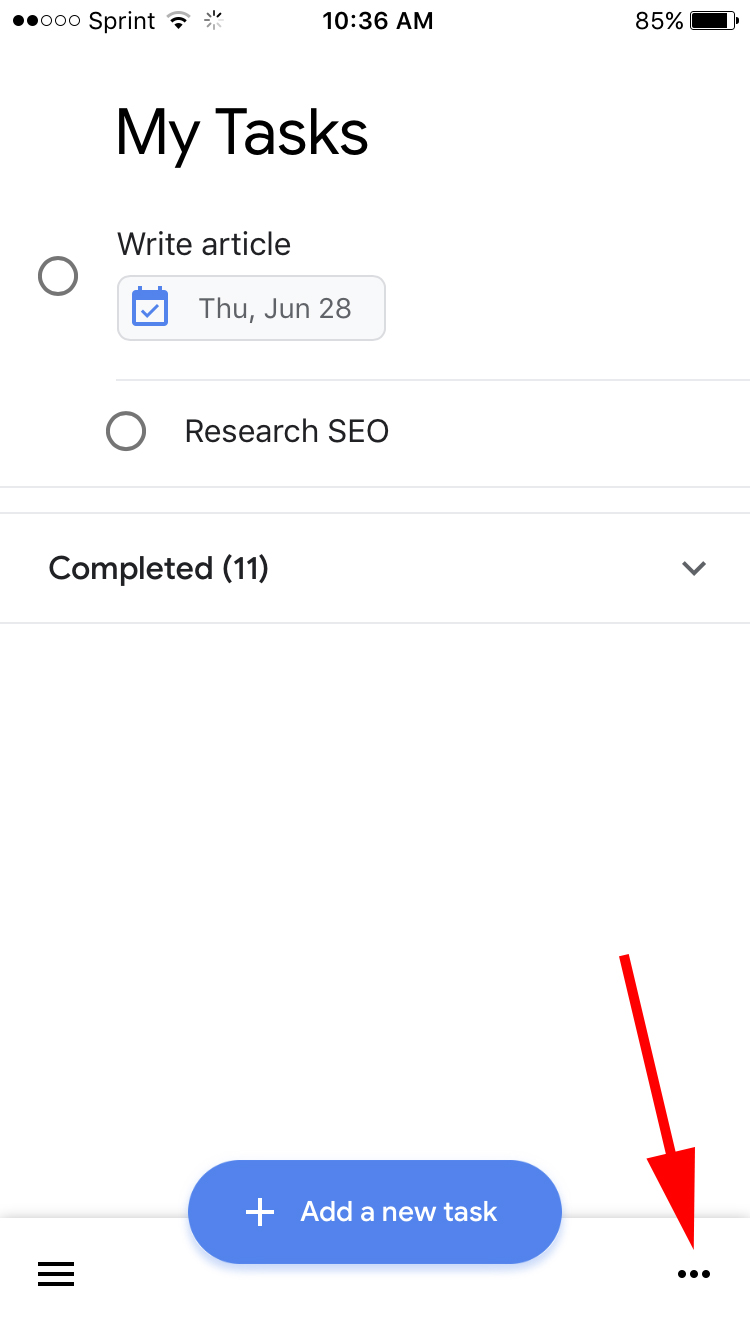Screen dimensions: 750x1334
Task: Open the hamburger lists menu
Action: pos(56,1274)
